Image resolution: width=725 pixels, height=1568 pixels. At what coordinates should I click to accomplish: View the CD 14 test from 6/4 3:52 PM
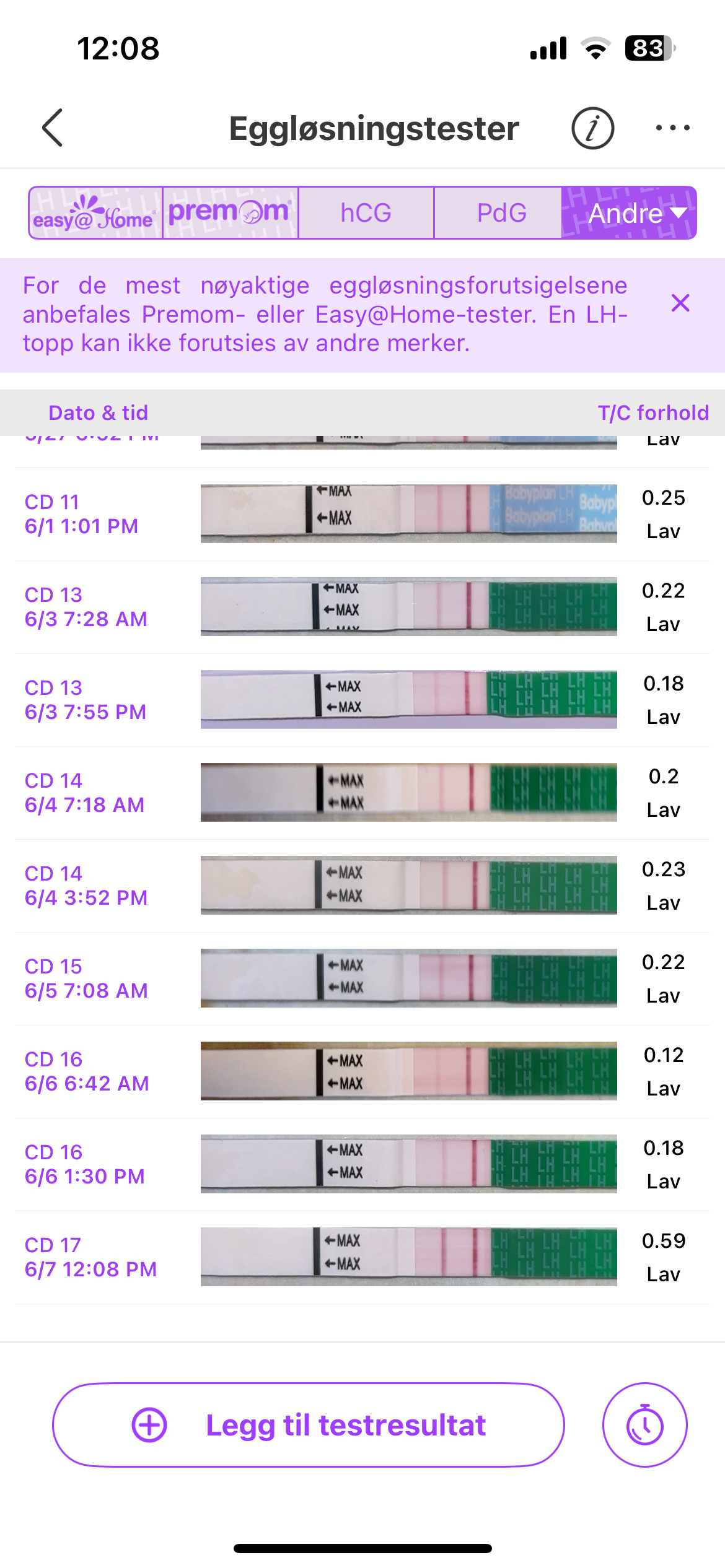(x=362, y=886)
